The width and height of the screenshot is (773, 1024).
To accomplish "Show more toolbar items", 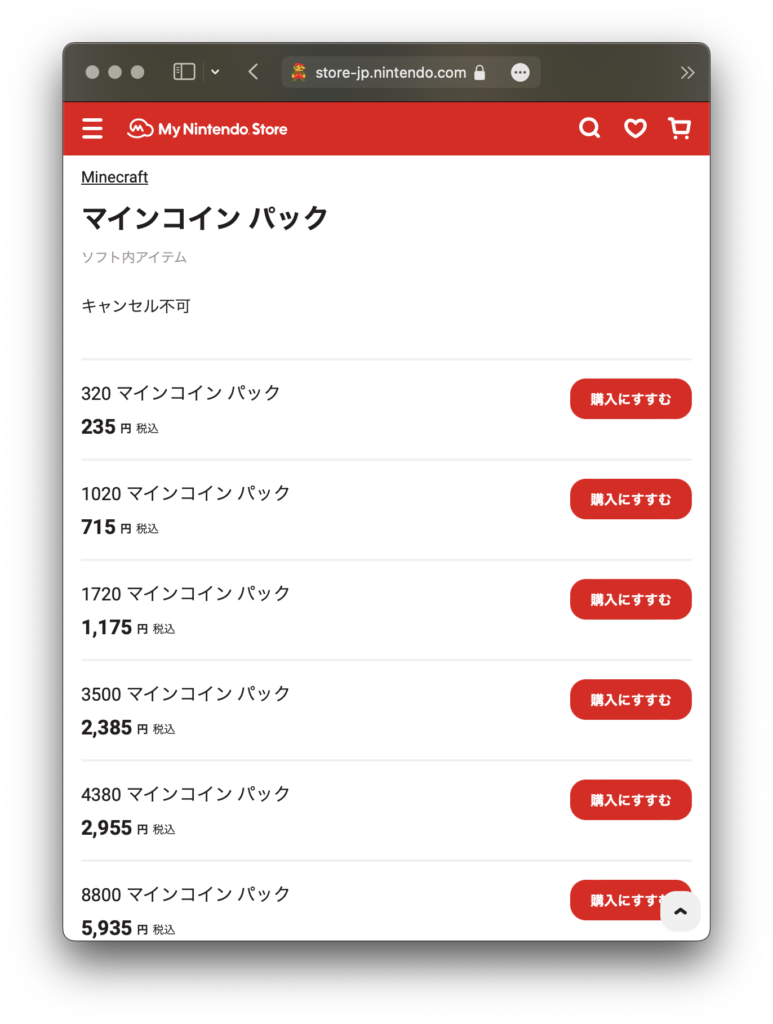I will point(687,72).
